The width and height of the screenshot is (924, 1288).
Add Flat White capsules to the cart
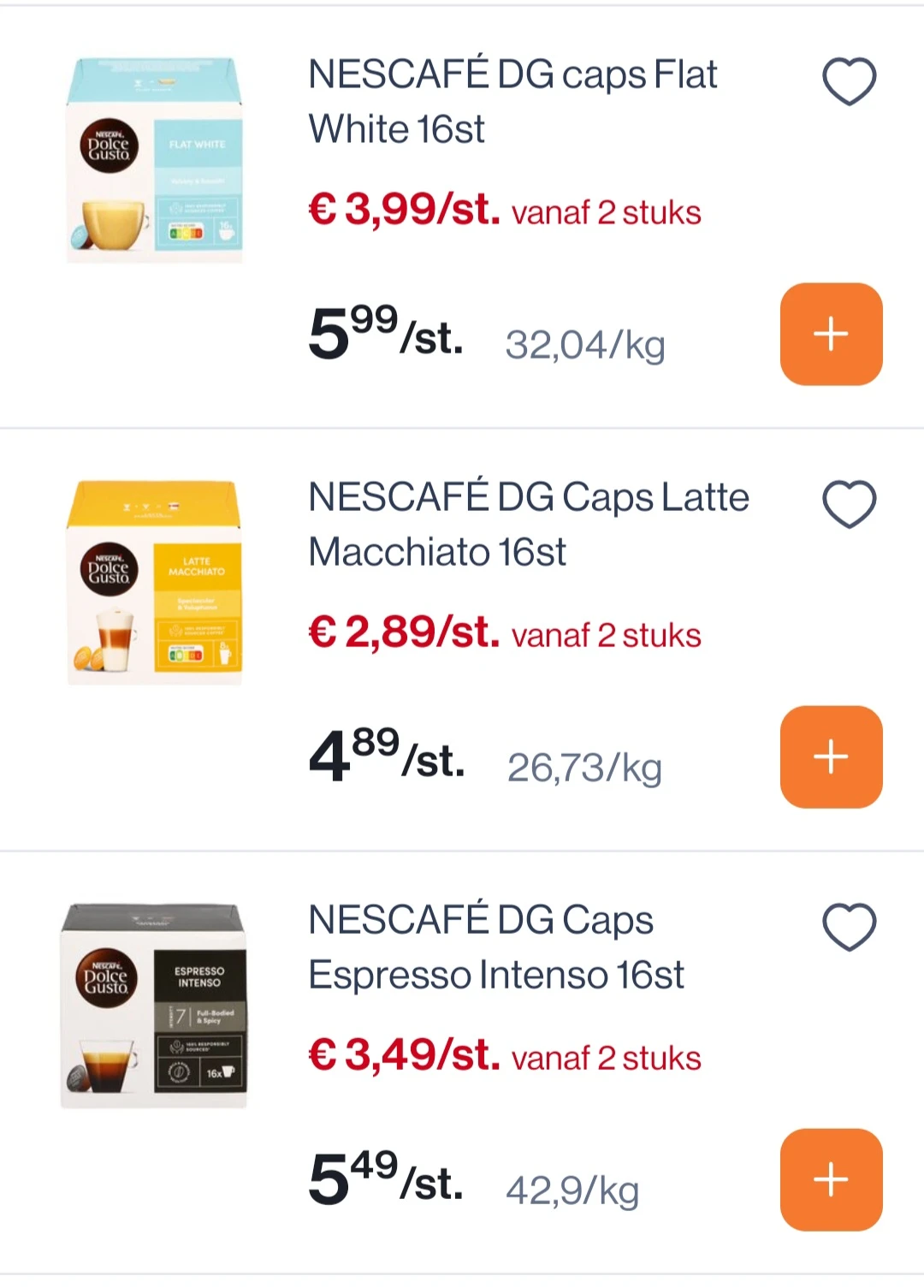click(830, 334)
